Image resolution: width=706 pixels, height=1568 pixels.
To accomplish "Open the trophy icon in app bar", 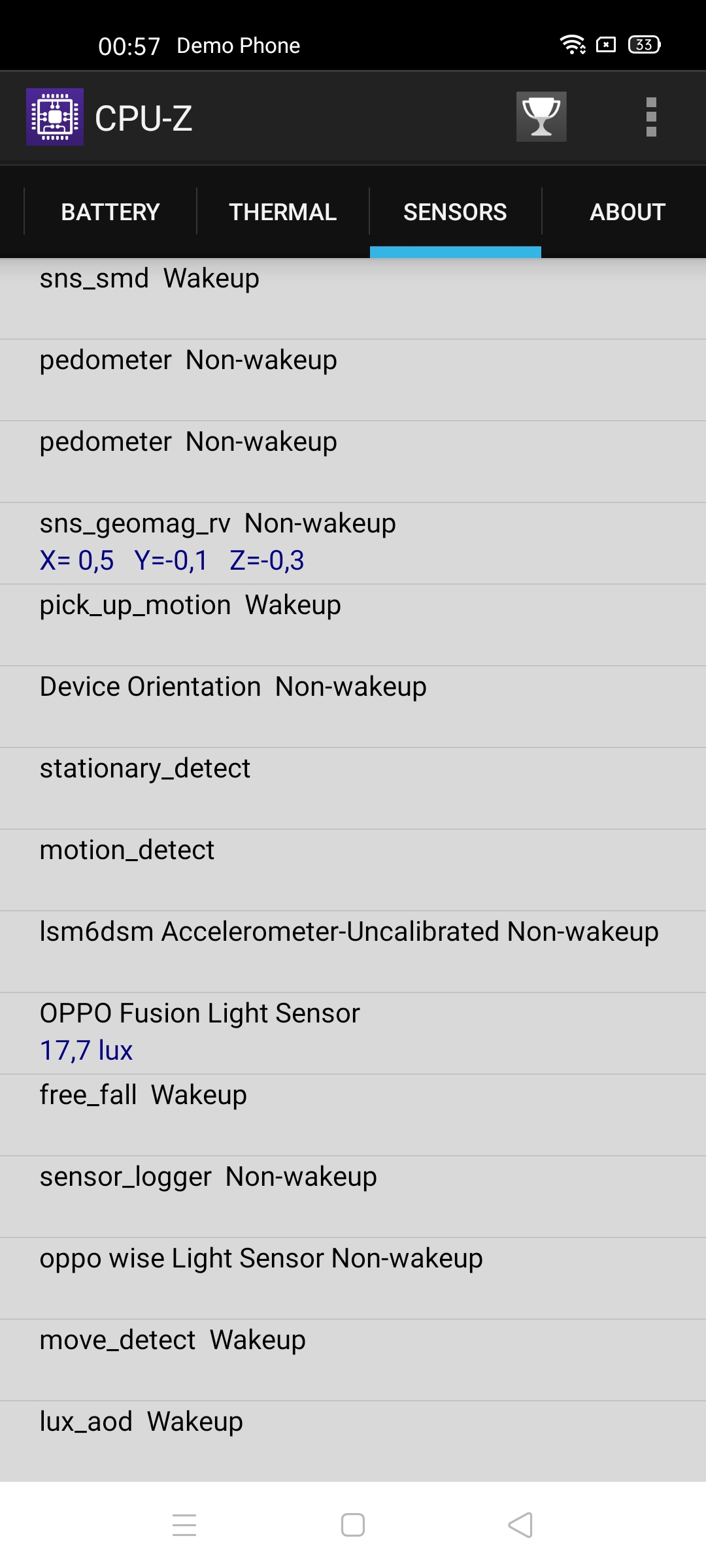I will coord(541,117).
